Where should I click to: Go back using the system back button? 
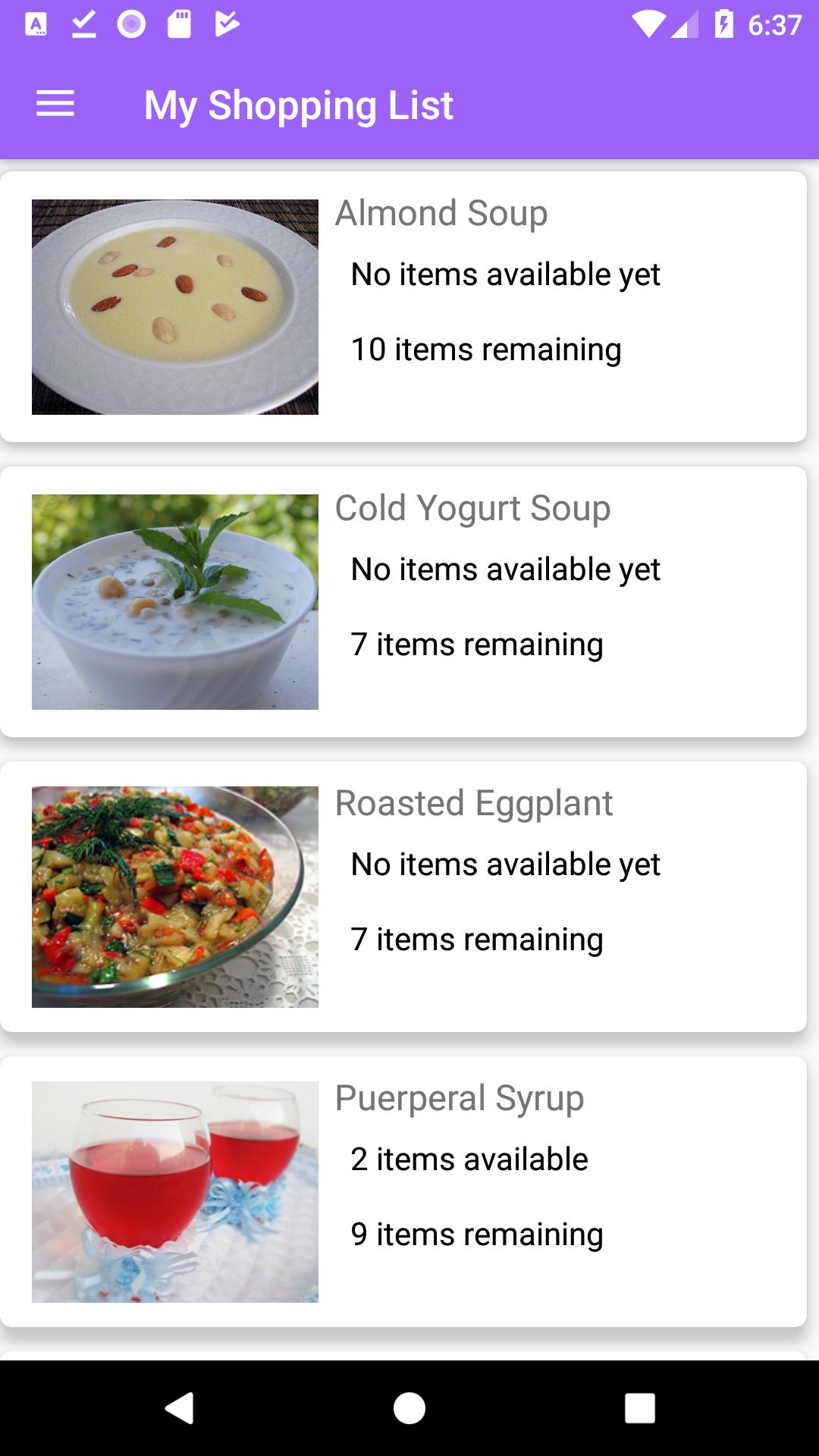[x=180, y=1408]
